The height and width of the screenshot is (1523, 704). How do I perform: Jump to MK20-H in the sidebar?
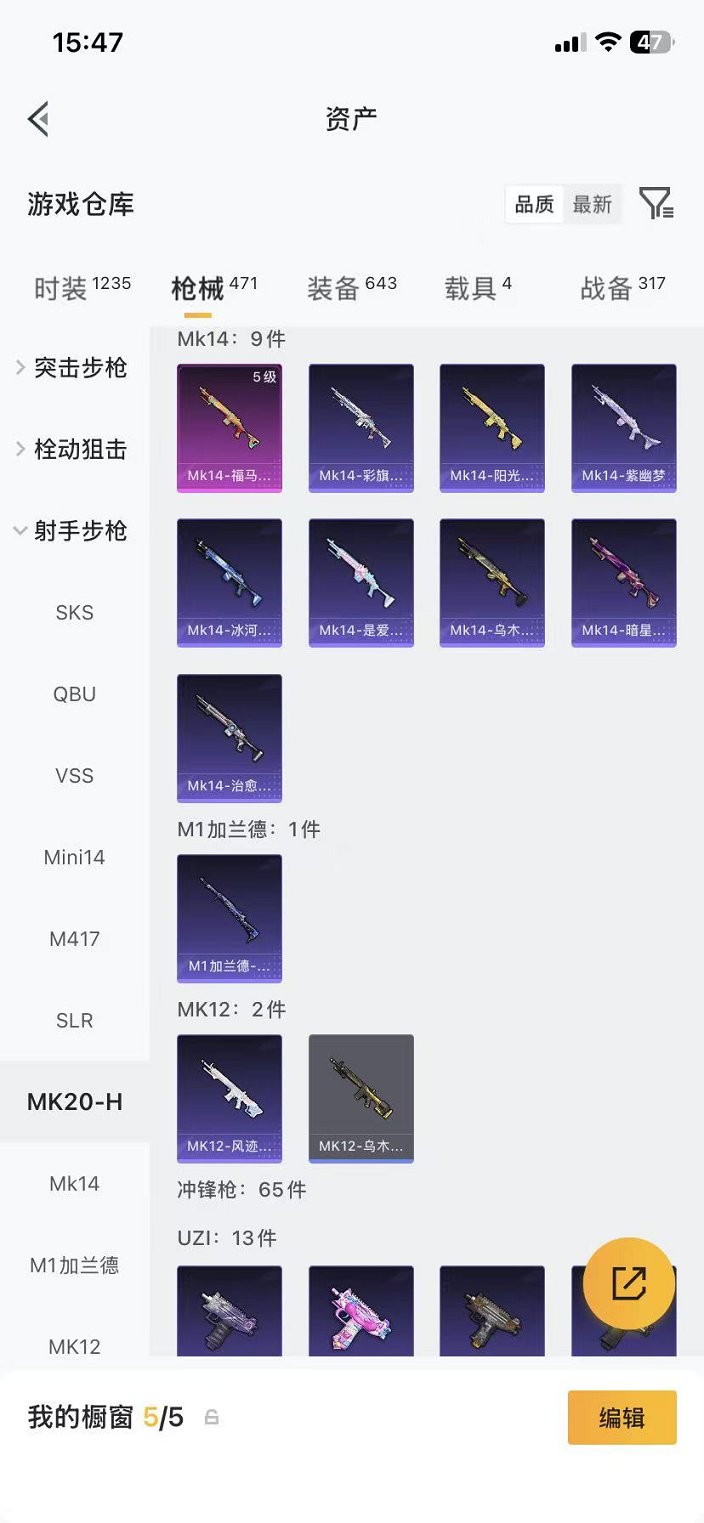pos(74,1102)
